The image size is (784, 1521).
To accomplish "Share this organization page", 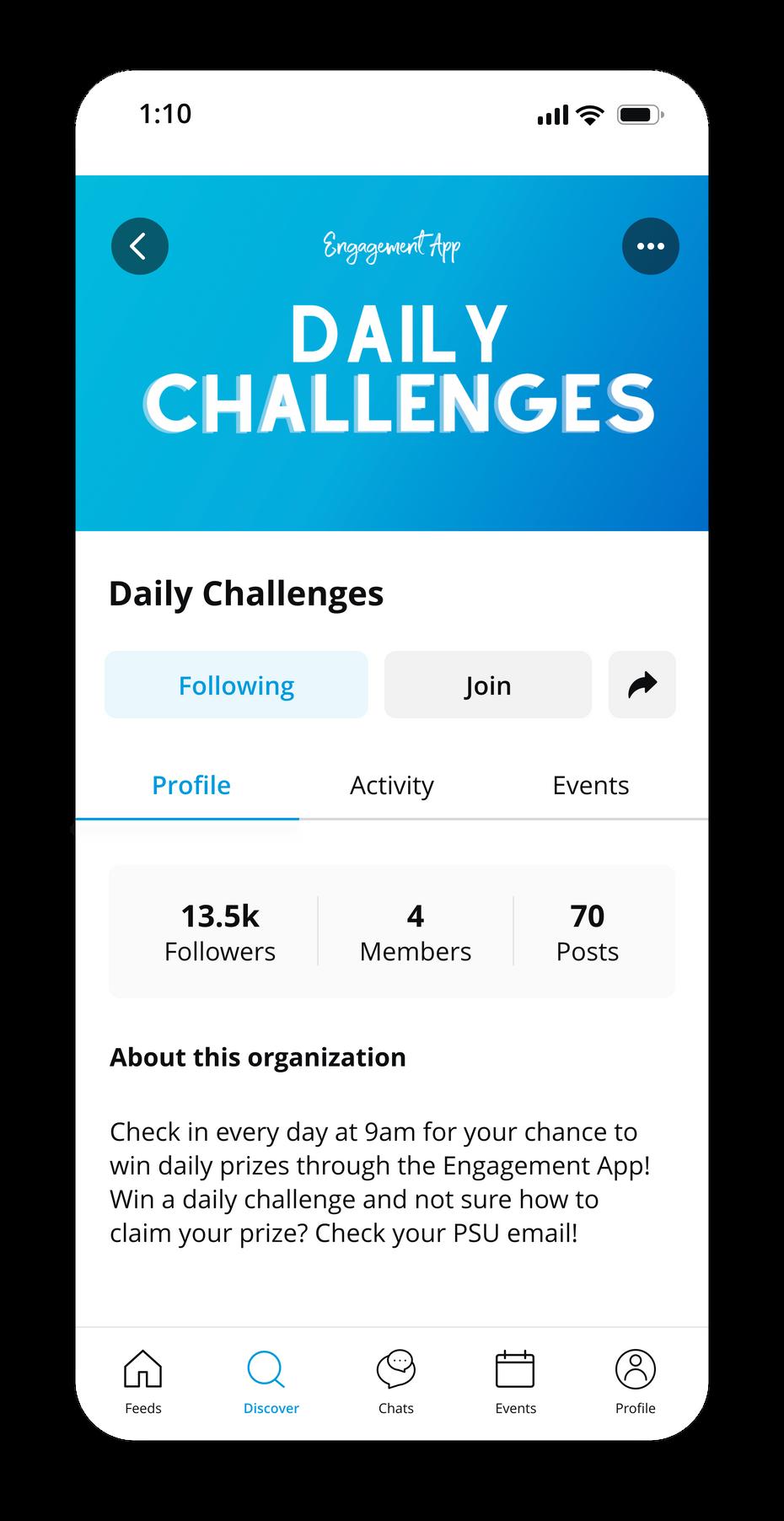I will 642,685.
